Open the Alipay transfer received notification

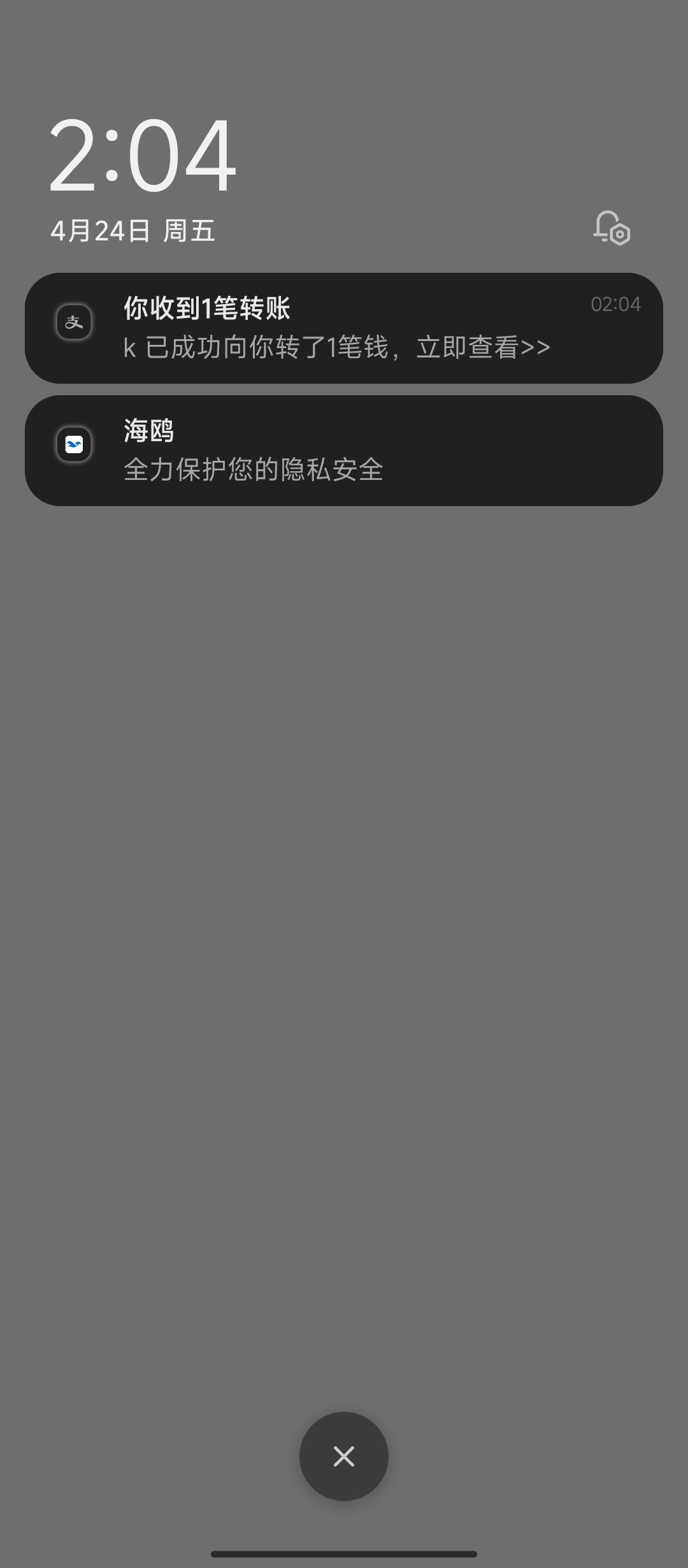pos(344,328)
